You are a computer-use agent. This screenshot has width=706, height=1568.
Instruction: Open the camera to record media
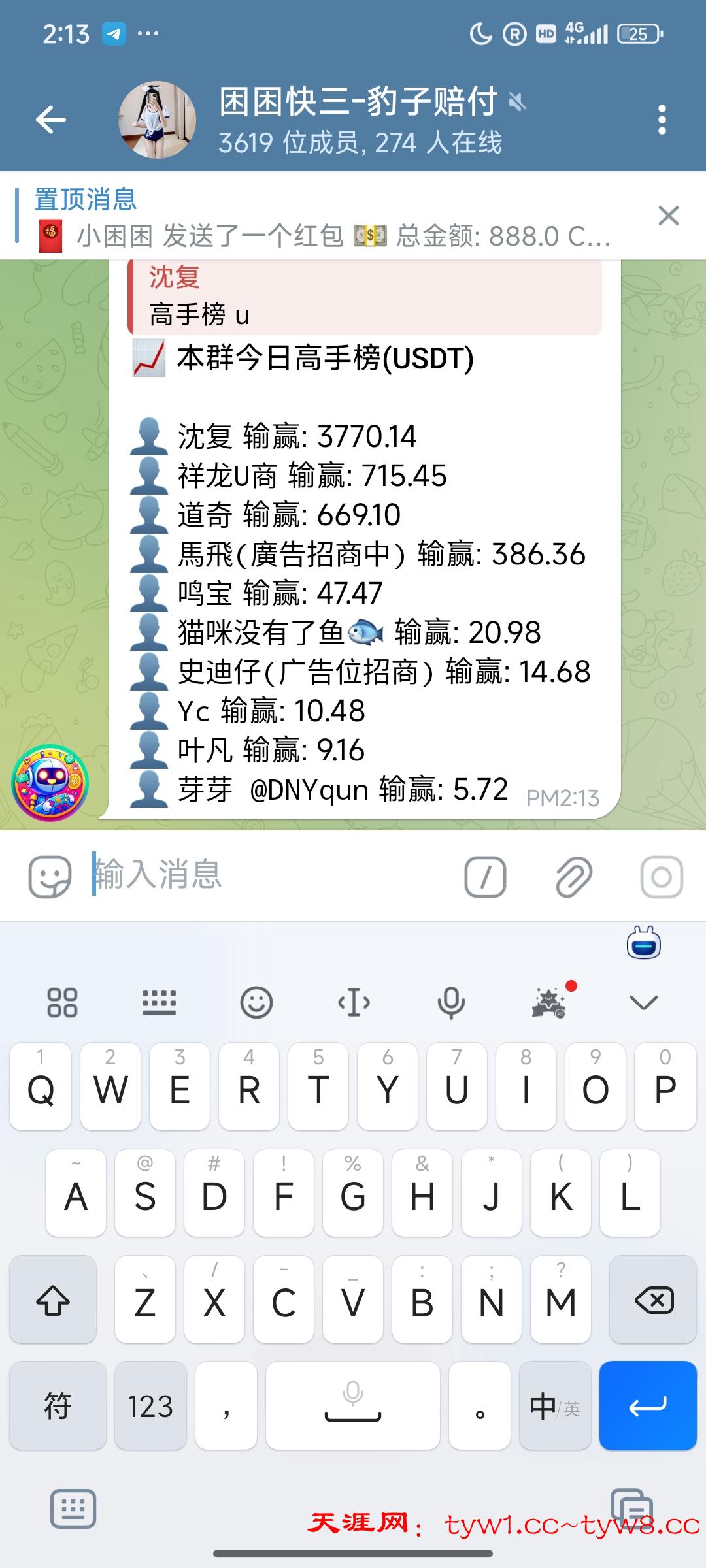(661, 877)
